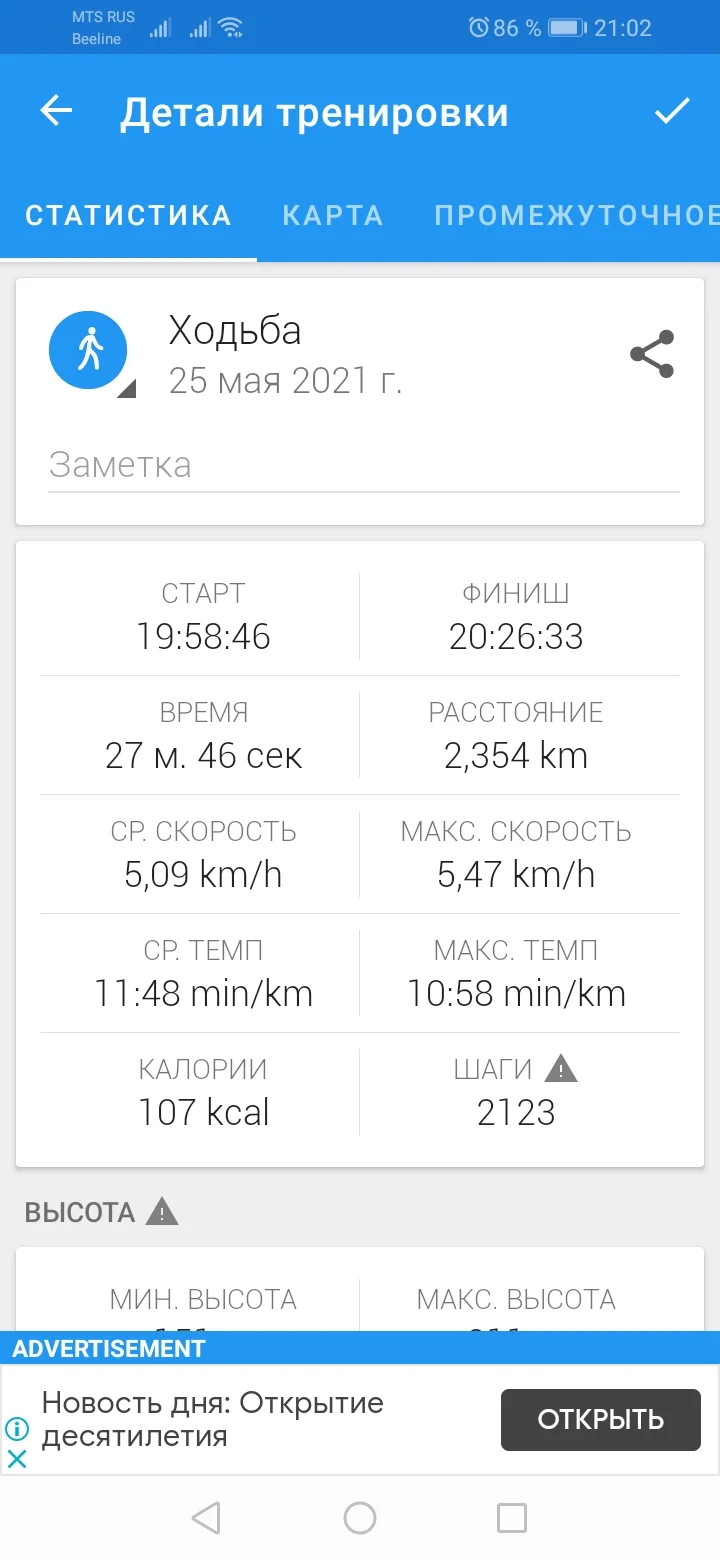
Task: Confirm workout with the checkmark
Action: (672, 111)
